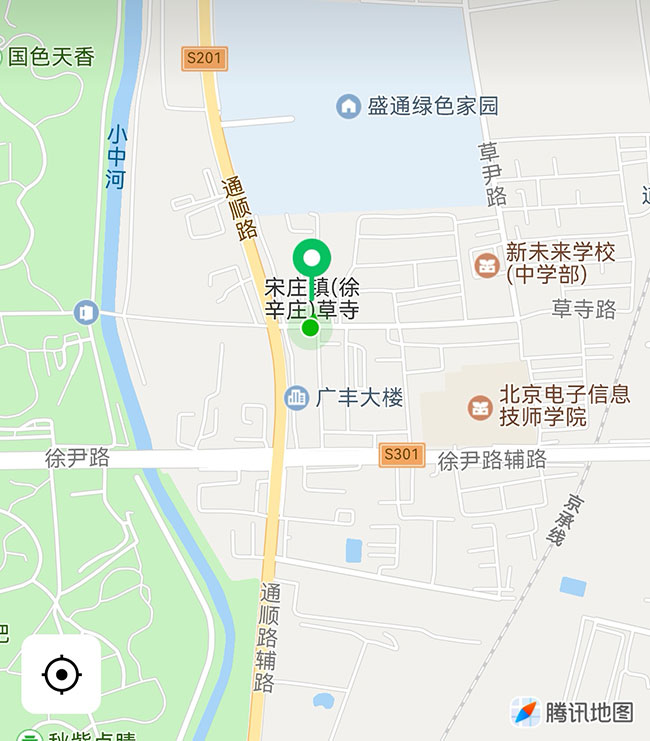Recenter the map on my current location
The width and height of the screenshot is (650, 741).
61,675
